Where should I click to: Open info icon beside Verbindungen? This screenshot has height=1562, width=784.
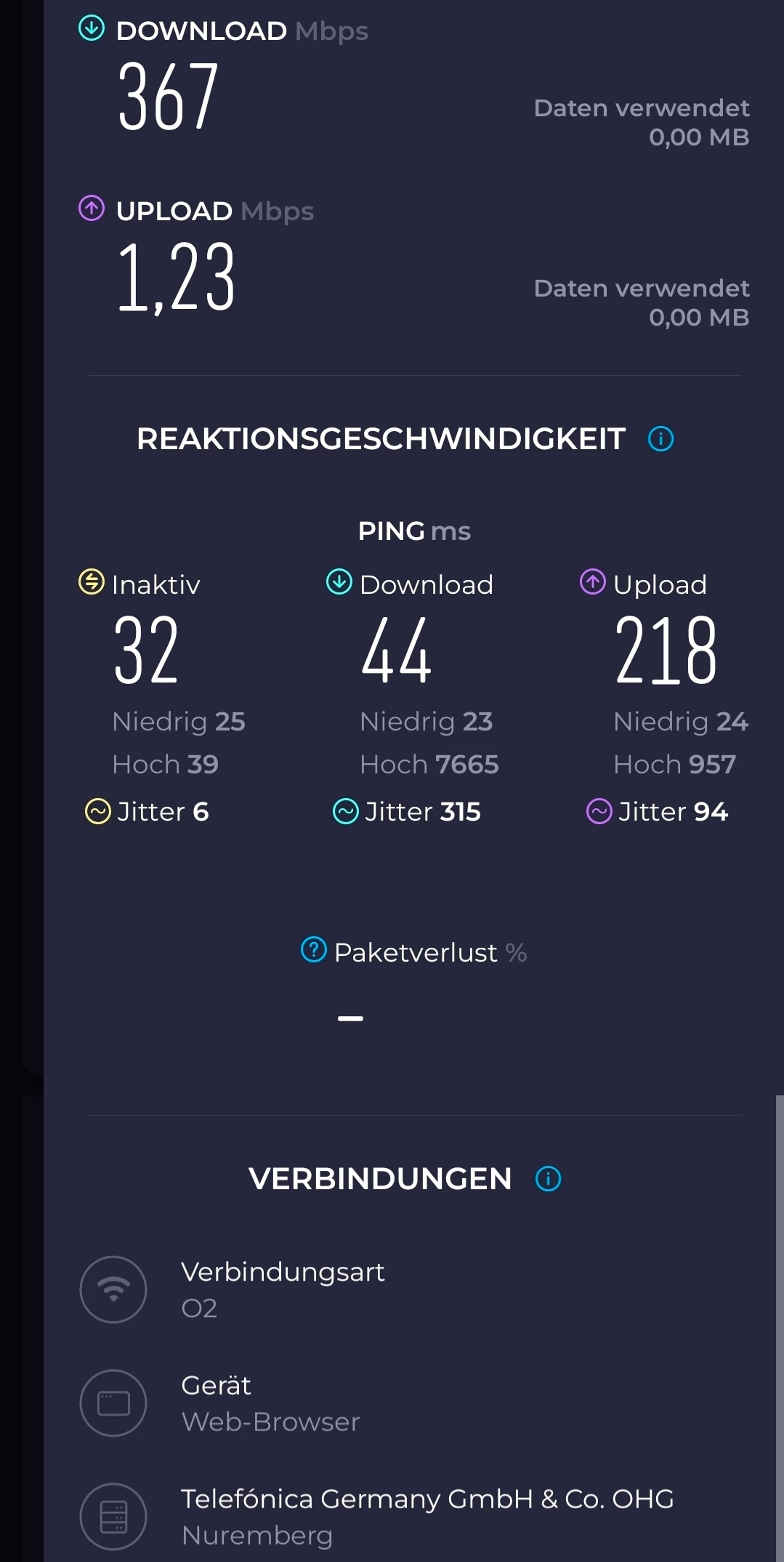[548, 1179]
